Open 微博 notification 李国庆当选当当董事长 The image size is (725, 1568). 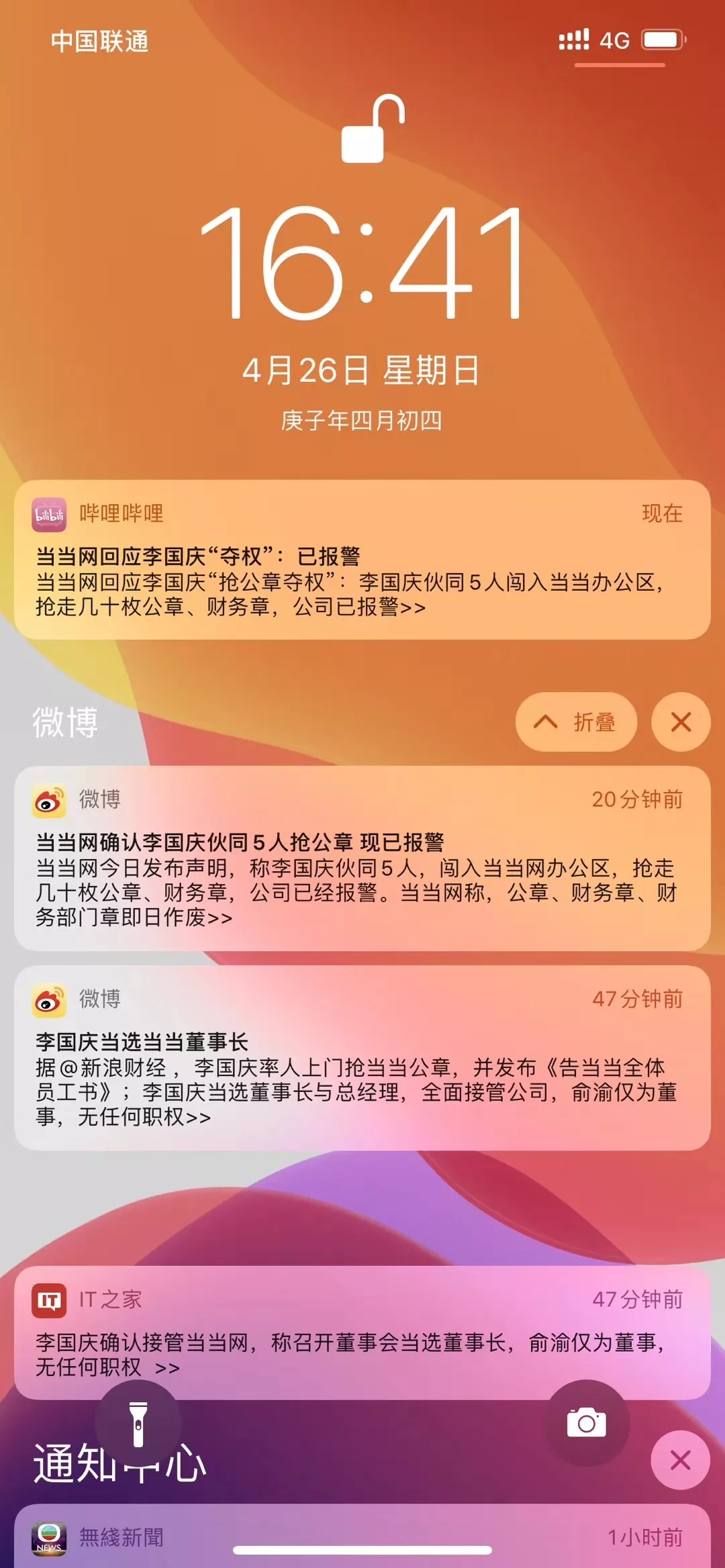click(x=362, y=1057)
